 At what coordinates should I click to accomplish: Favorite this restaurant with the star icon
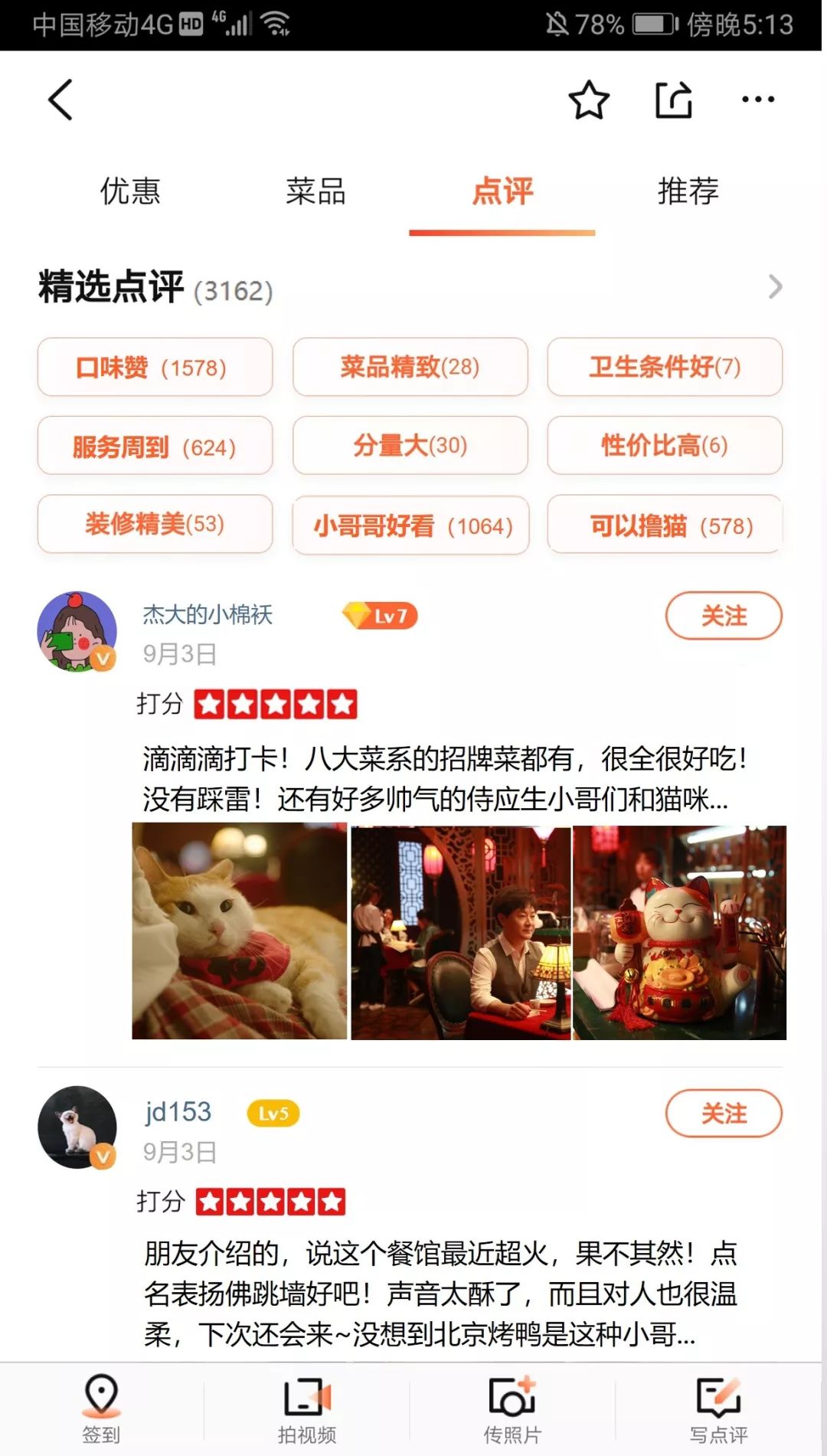[589, 100]
